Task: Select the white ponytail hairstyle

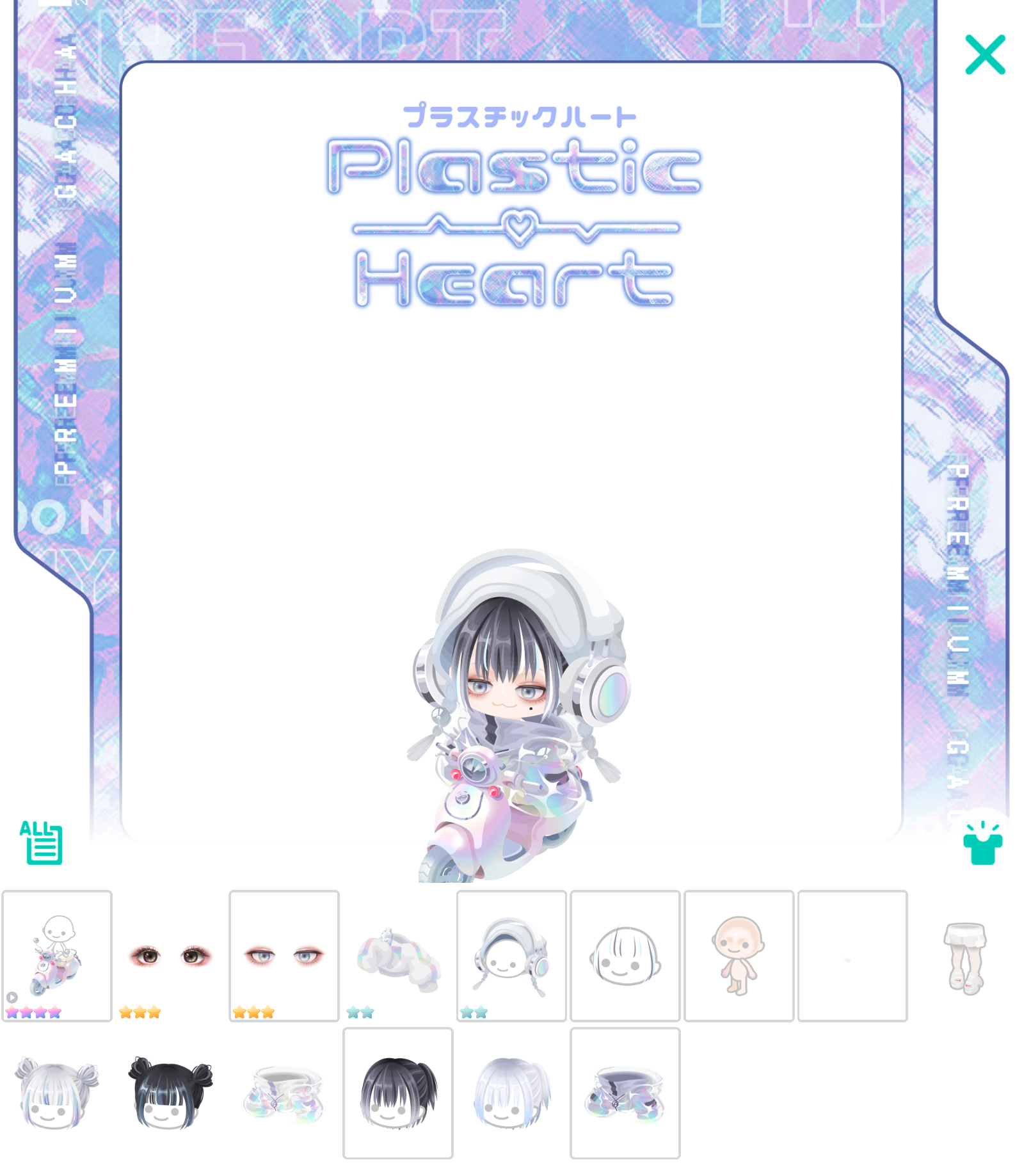Action: 511,1093
